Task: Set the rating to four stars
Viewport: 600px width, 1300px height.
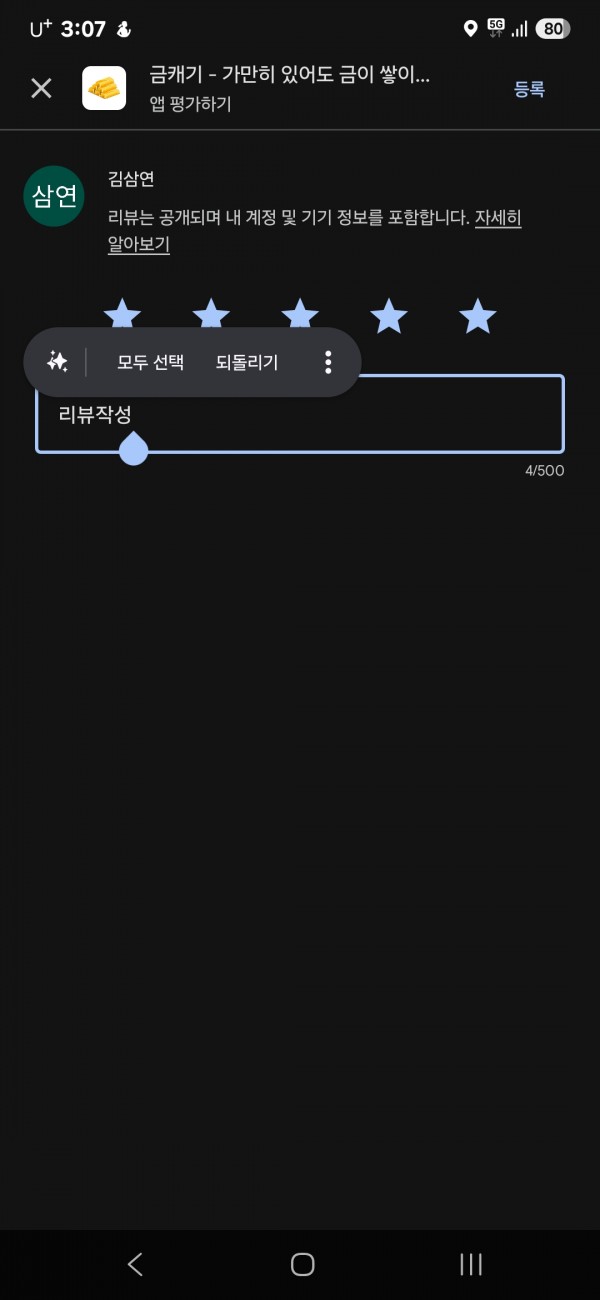Action: 389,316
